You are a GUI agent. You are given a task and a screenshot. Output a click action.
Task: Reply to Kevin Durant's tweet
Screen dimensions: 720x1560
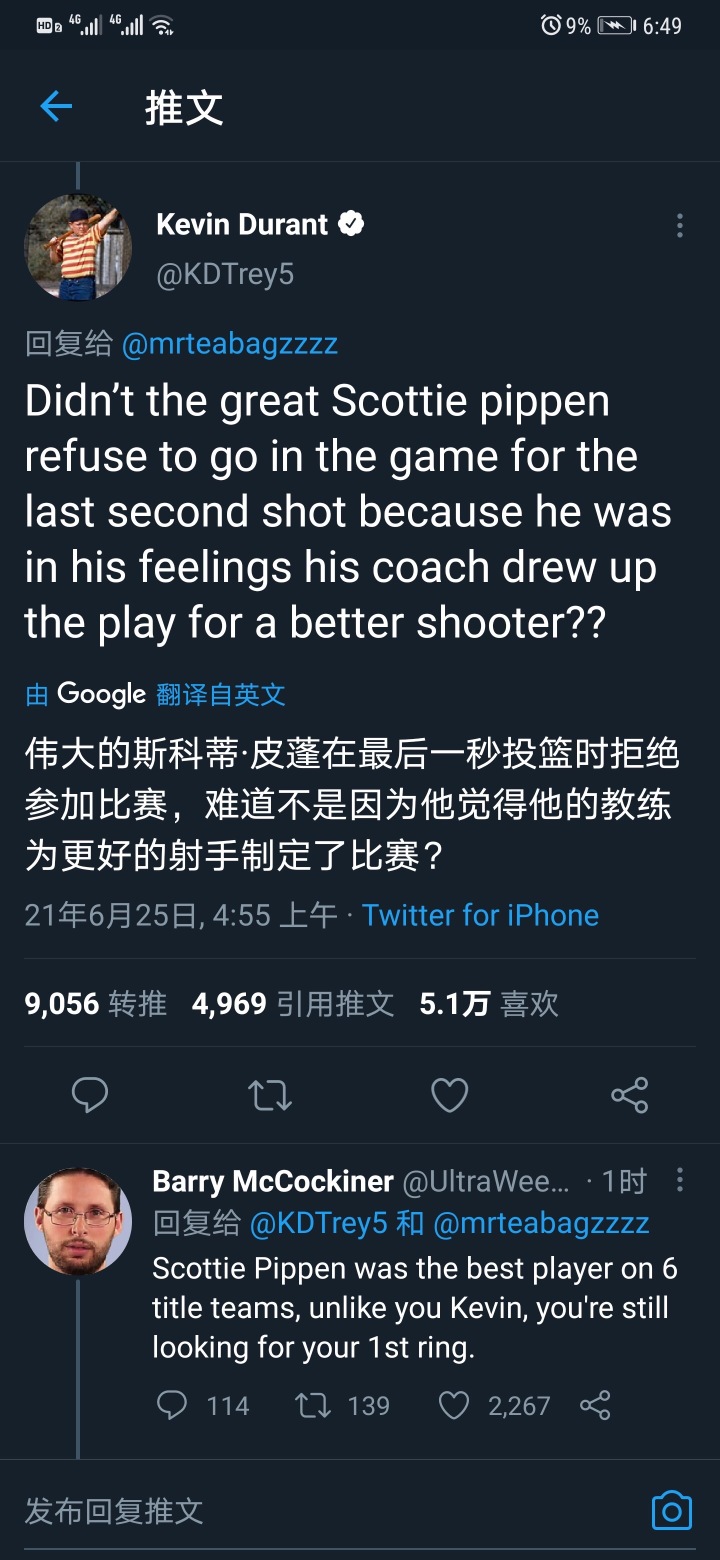[x=90, y=1095]
